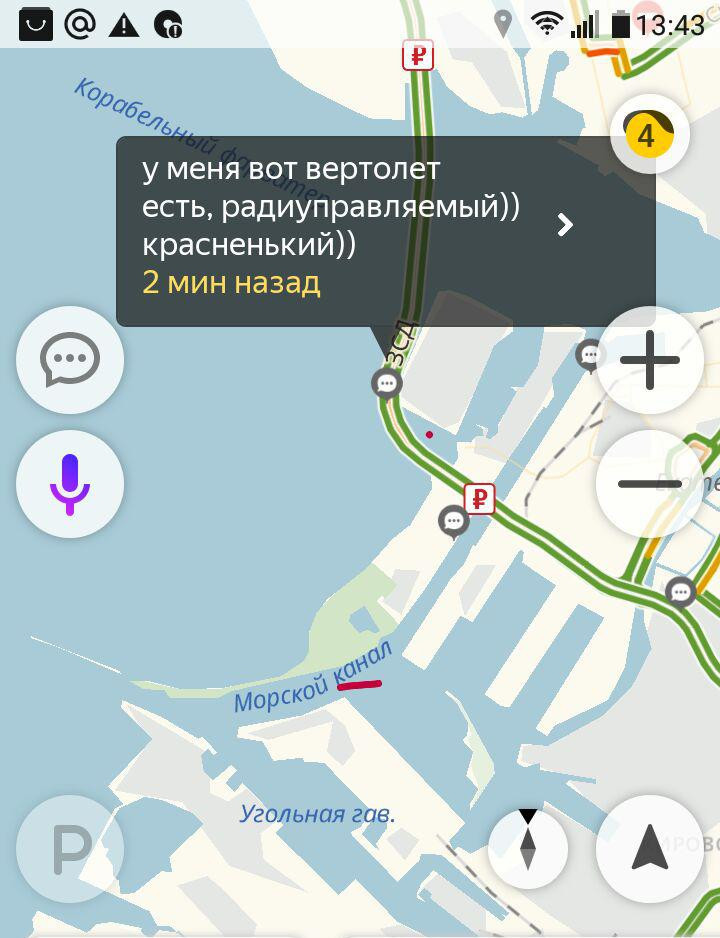This screenshot has height=938, width=720.
Task: Zoom in with the plus button
Action: coord(649,360)
